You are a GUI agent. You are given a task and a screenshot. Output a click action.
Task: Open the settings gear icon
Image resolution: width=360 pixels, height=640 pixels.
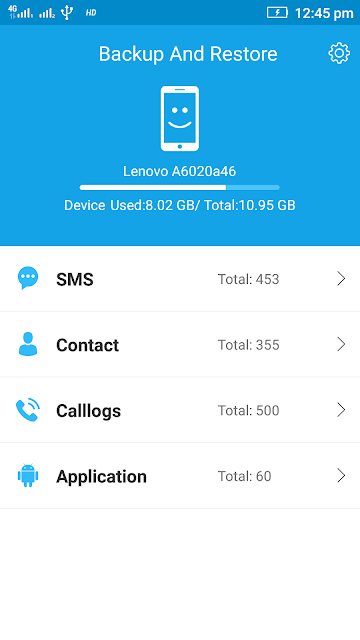pos(339,53)
